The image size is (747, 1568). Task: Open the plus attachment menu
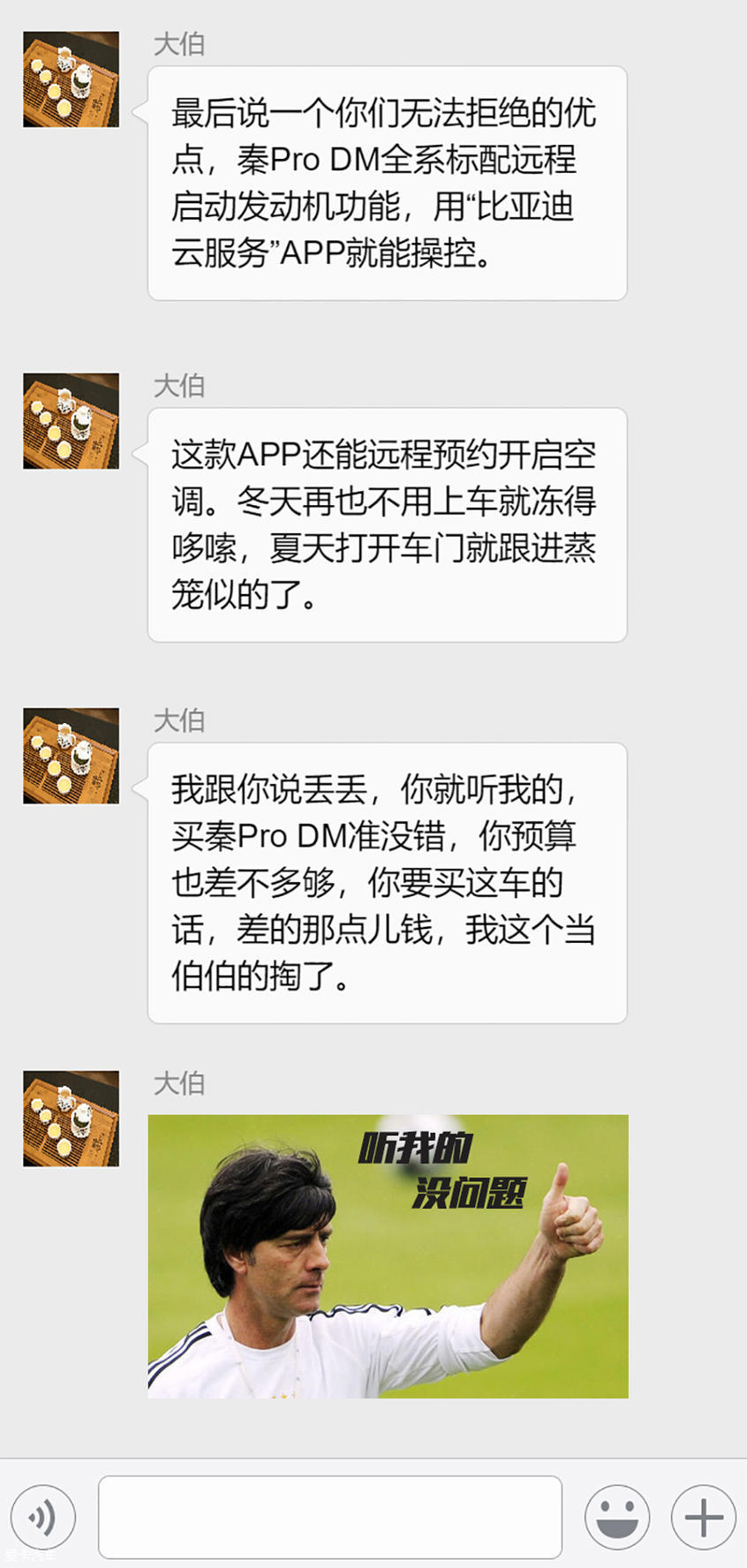703,1518
